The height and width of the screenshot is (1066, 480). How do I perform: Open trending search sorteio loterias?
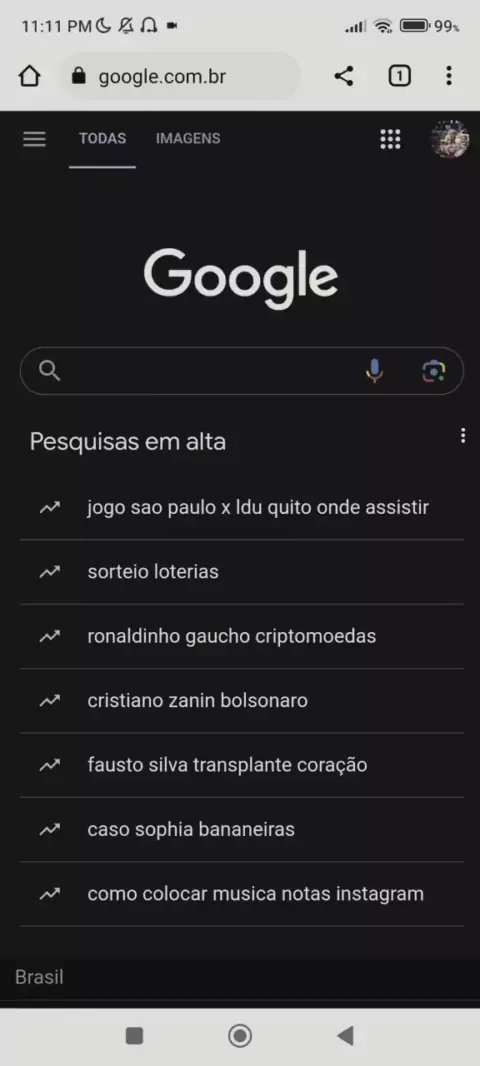tap(242, 572)
